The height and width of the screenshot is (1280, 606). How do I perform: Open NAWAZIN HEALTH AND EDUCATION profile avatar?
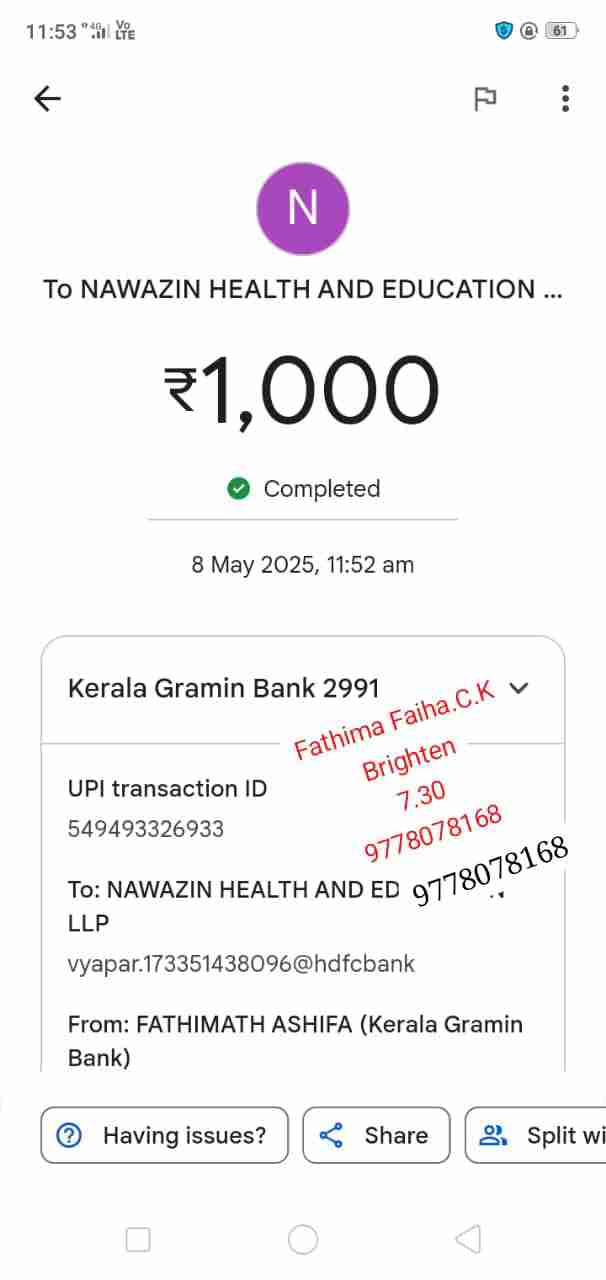tap(302, 208)
